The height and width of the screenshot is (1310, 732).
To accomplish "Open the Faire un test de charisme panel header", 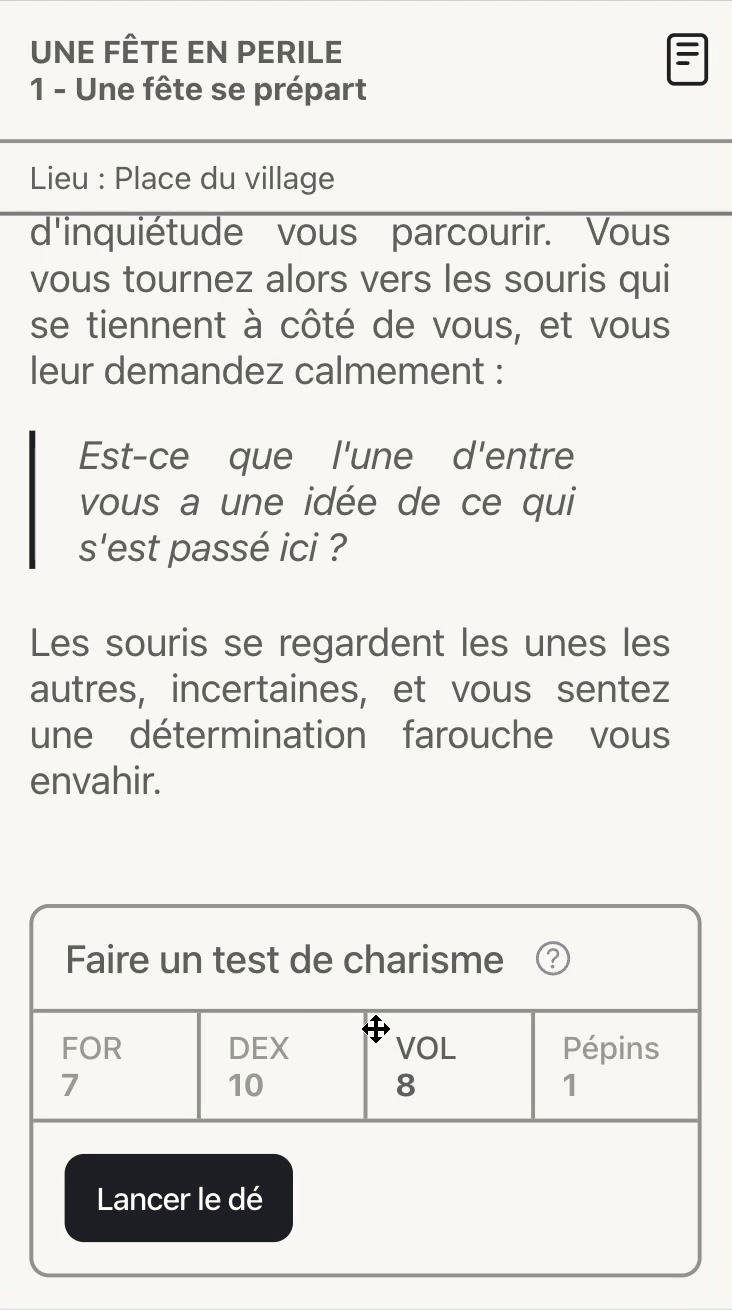I will pyautogui.click(x=284, y=959).
